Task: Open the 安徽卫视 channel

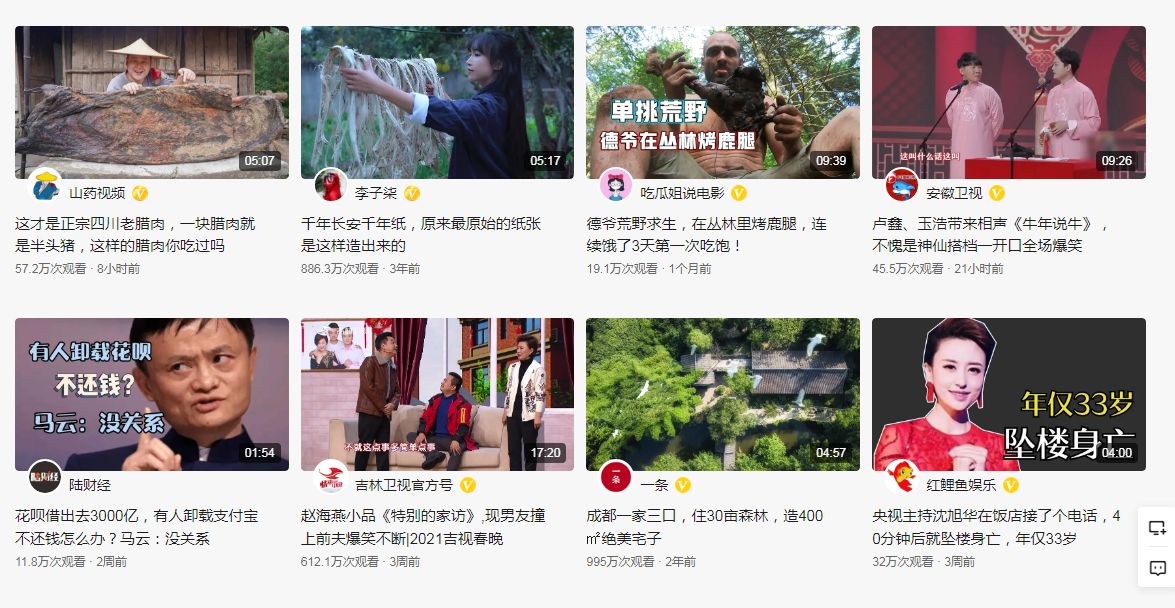Action: 953,193
